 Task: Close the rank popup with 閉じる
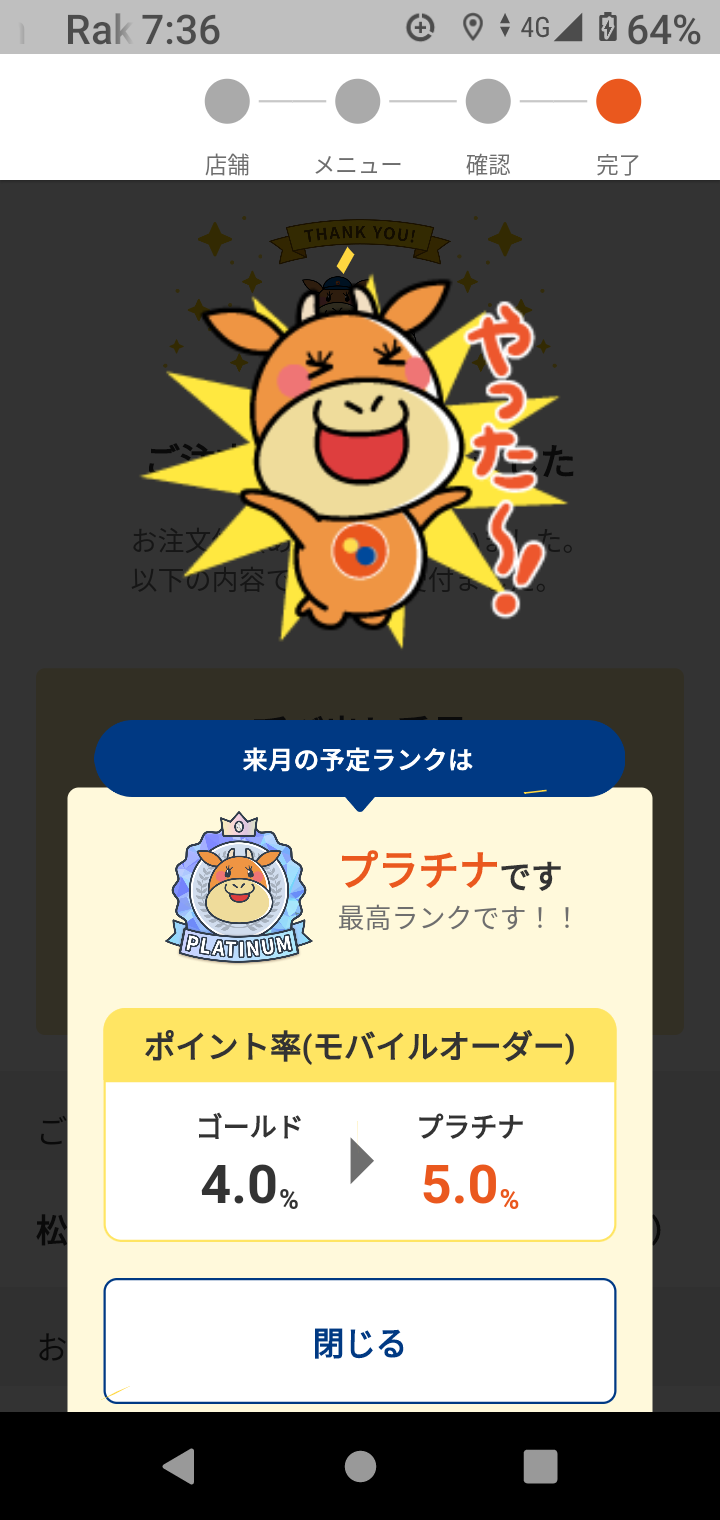coord(360,1342)
